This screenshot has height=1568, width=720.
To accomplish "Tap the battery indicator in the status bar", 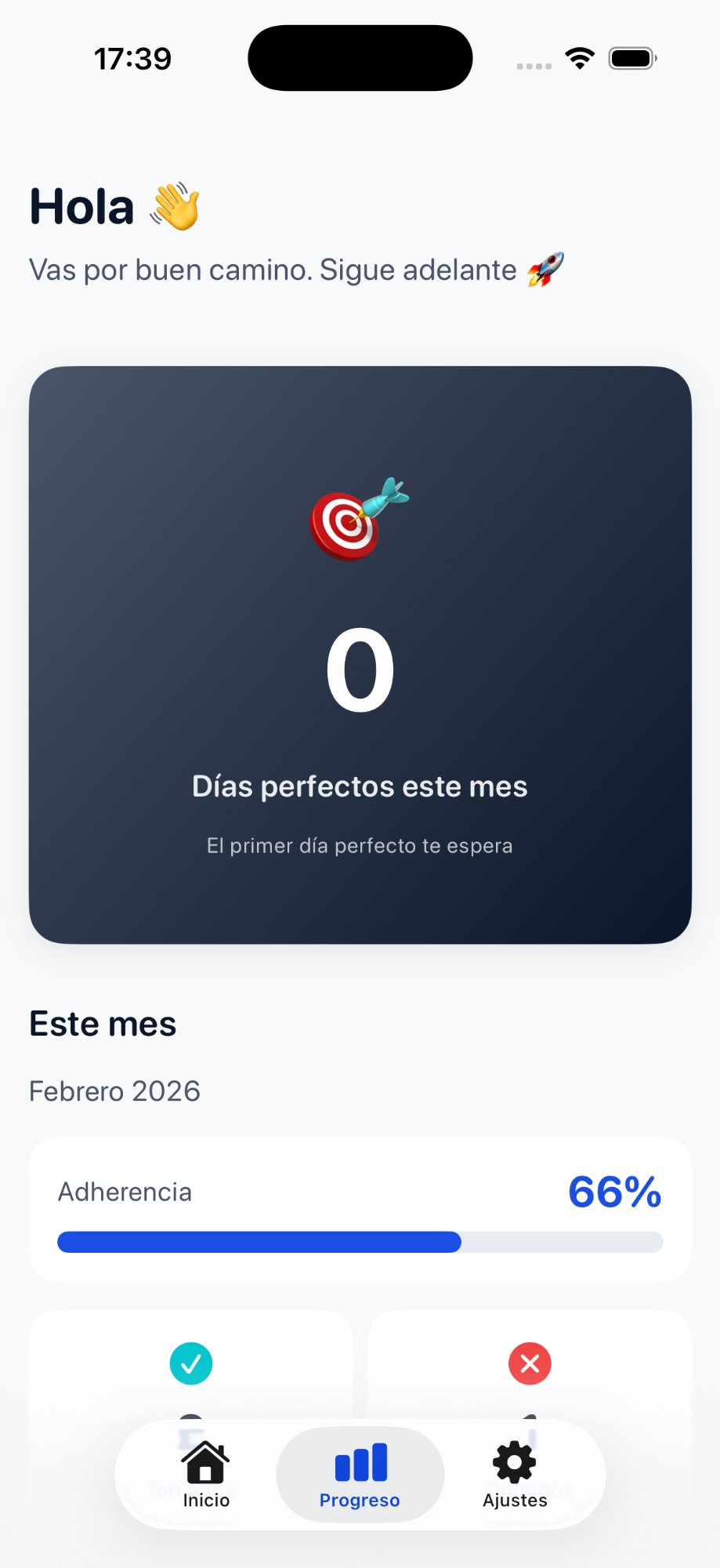I will (631, 57).
